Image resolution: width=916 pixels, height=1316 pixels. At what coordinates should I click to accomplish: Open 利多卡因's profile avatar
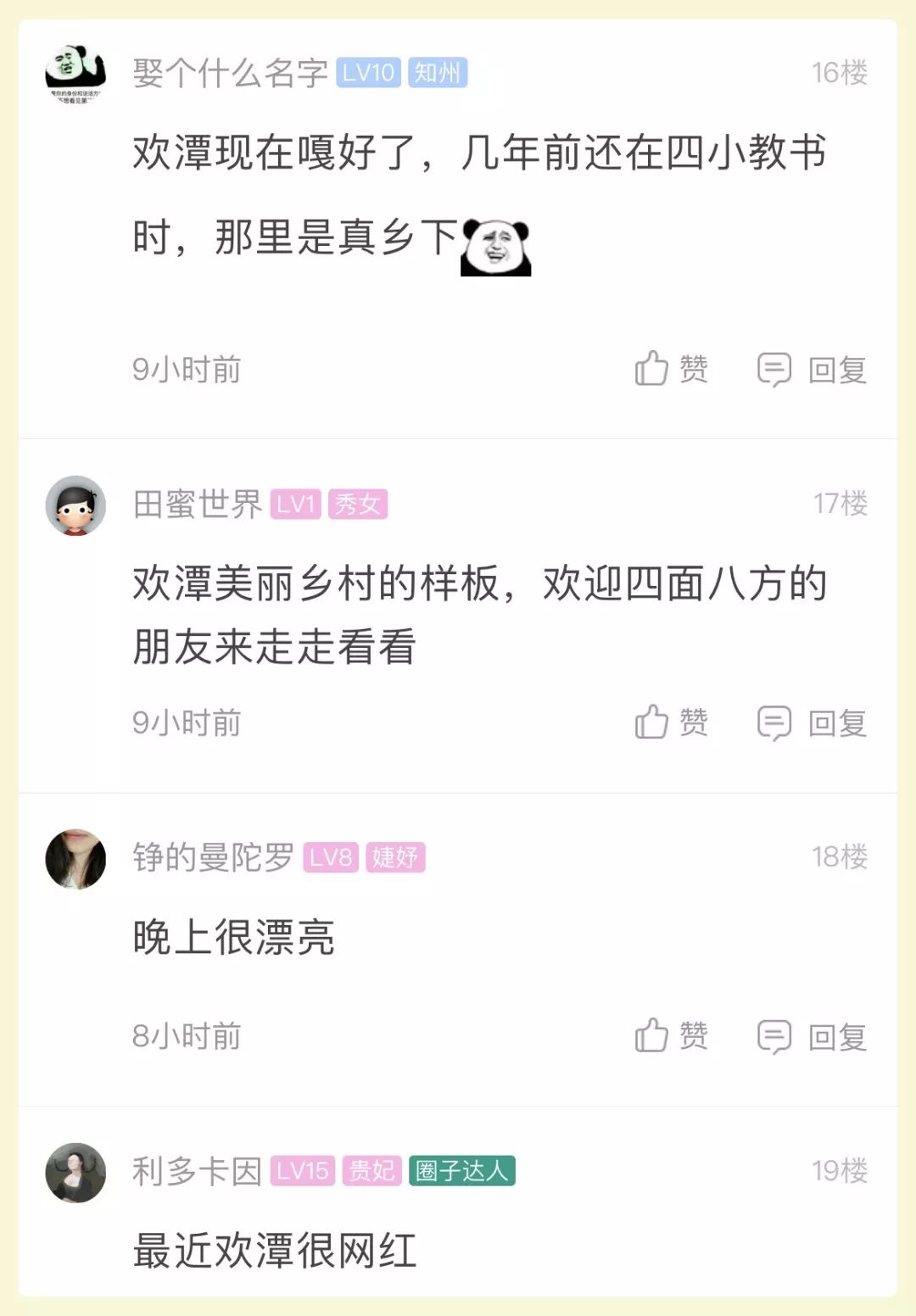75,1172
